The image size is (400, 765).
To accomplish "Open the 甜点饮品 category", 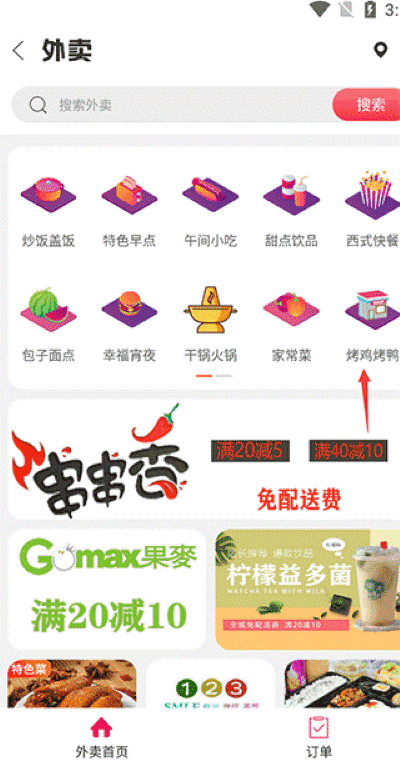I will (x=291, y=210).
